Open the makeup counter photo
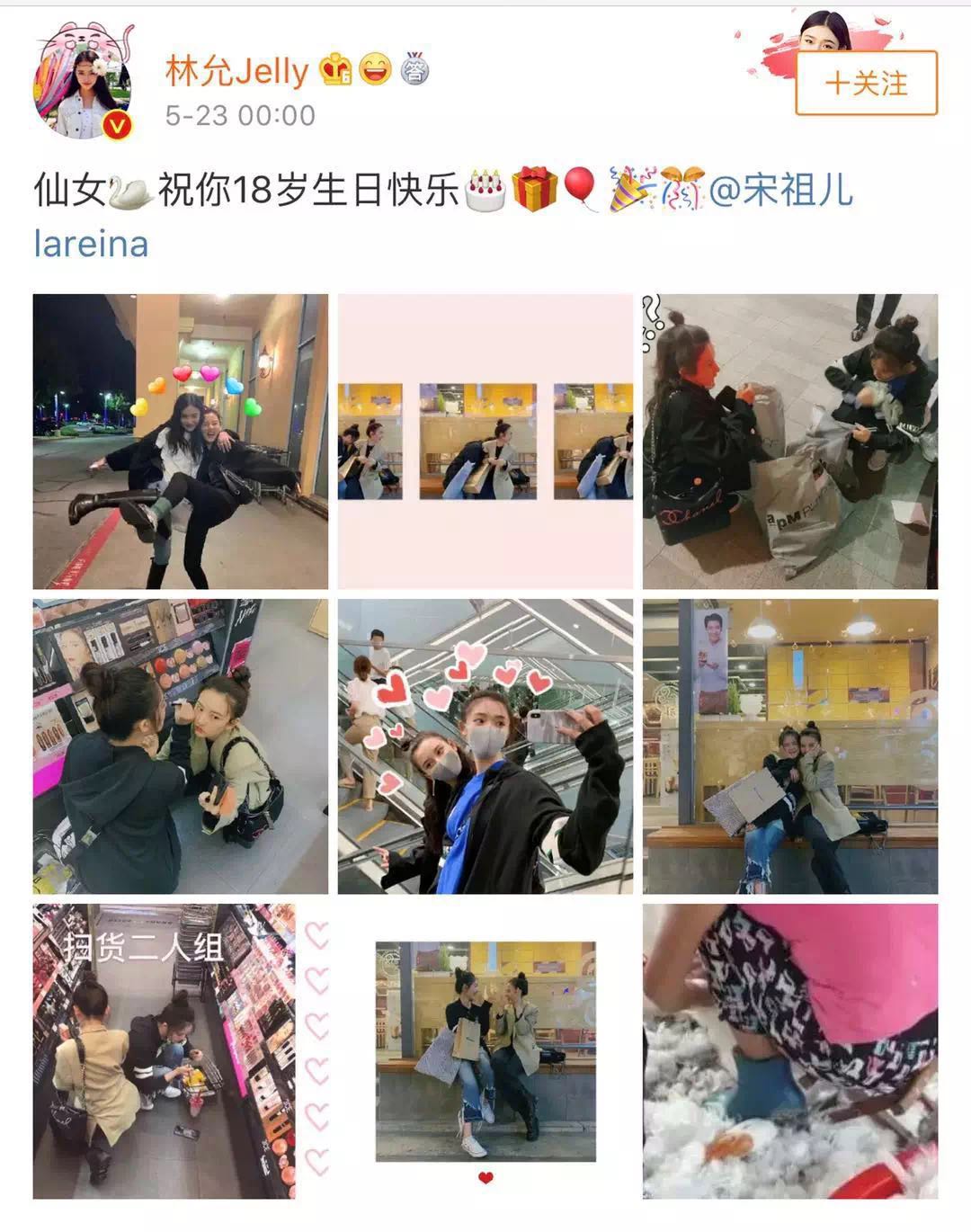The width and height of the screenshot is (971, 1232). [x=180, y=746]
